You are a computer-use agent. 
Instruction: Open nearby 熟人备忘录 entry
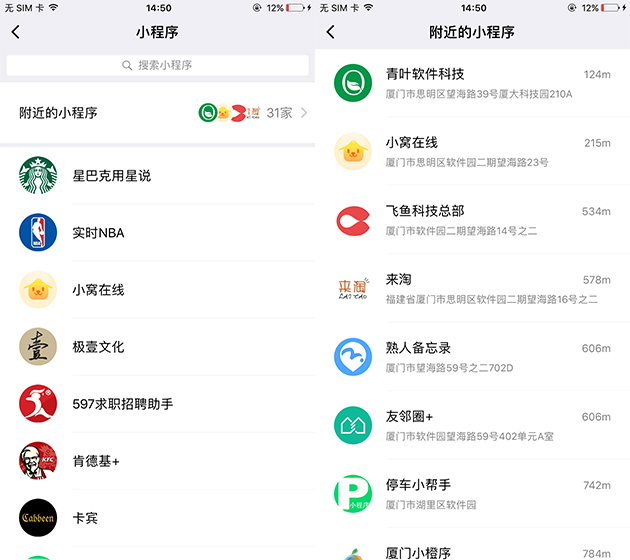click(472, 357)
